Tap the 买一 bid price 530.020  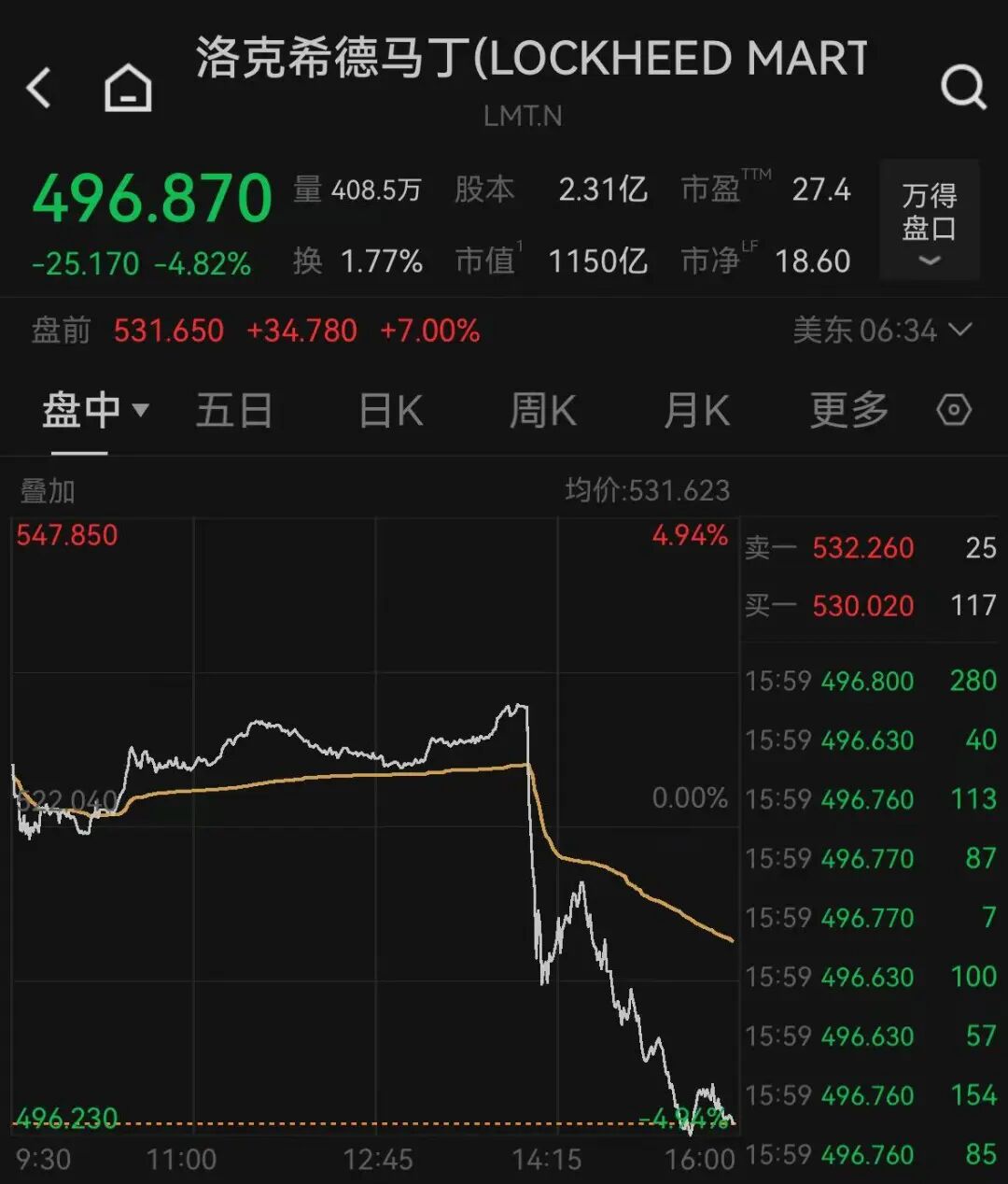click(x=863, y=606)
